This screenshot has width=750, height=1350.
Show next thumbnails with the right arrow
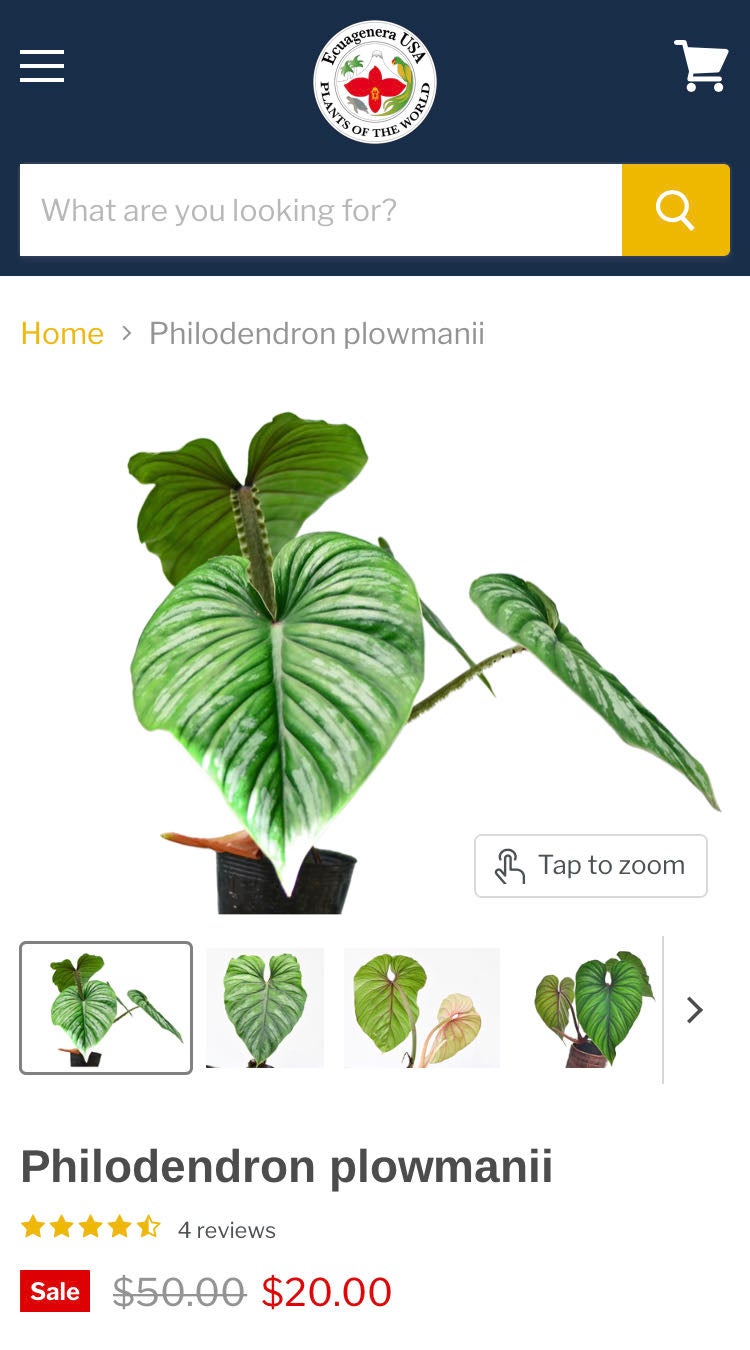[695, 1010]
